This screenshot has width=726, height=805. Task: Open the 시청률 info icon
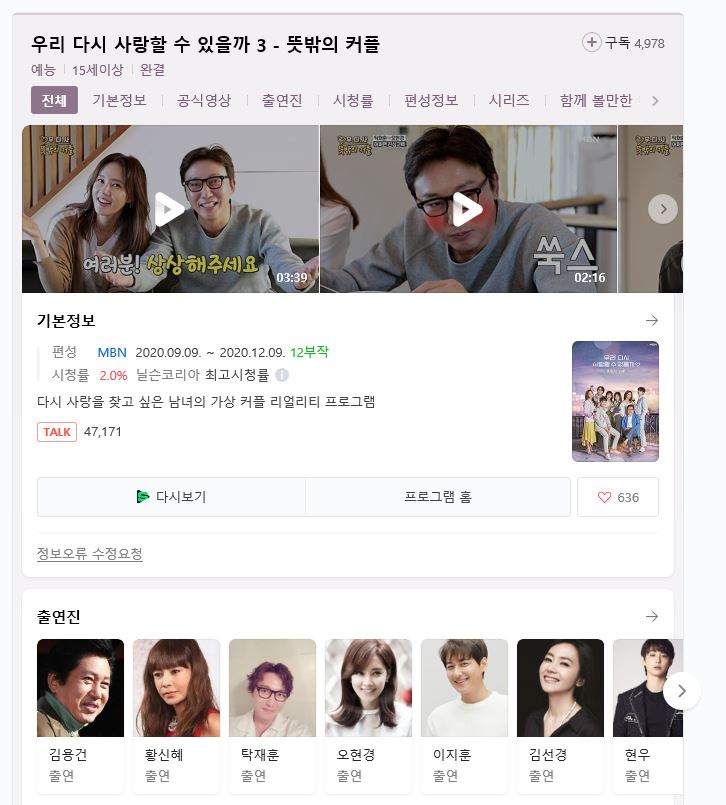point(282,375)
